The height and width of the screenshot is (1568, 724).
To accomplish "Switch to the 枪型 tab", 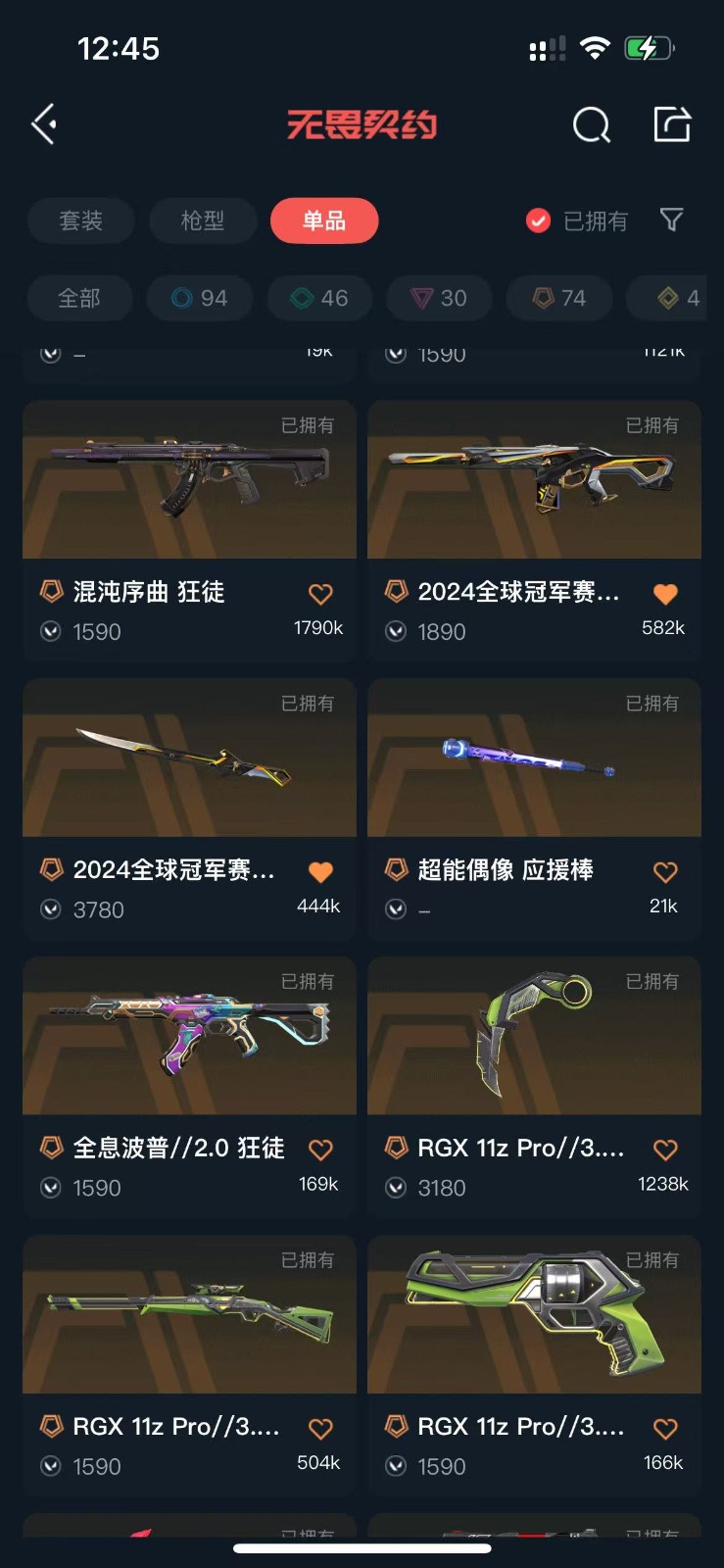I will click(203, 220).
